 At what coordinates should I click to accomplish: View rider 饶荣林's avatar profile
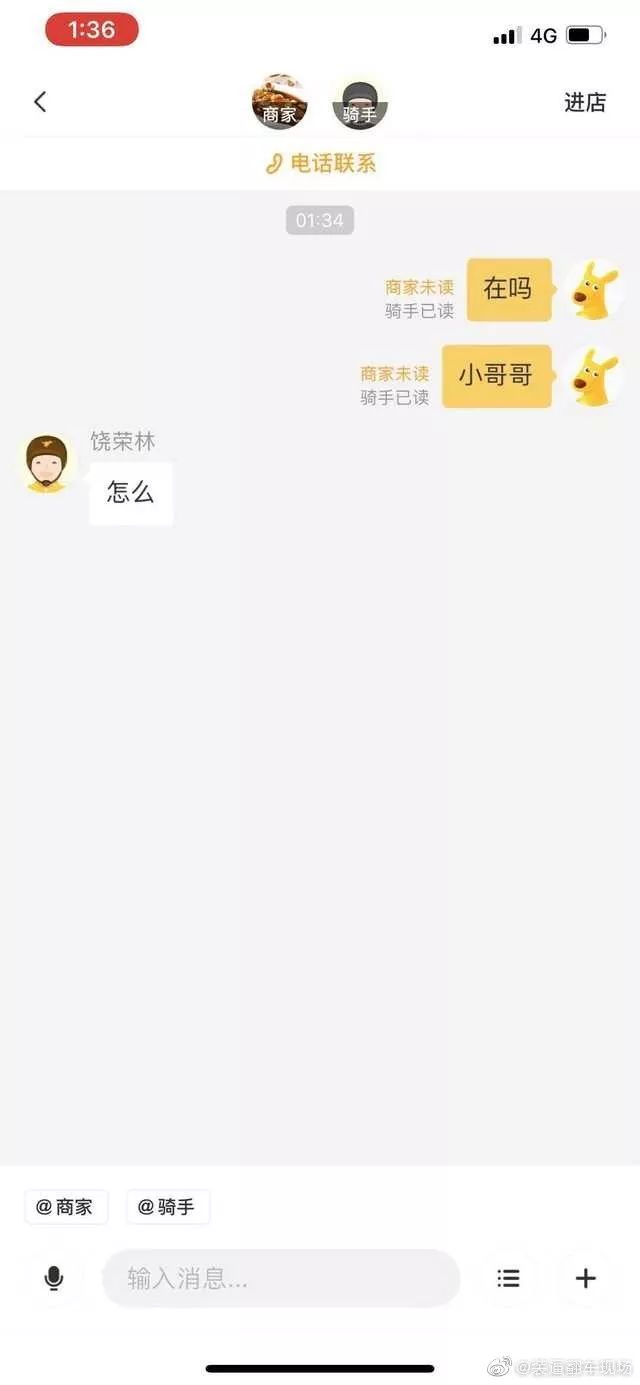[x=47, y=463]
